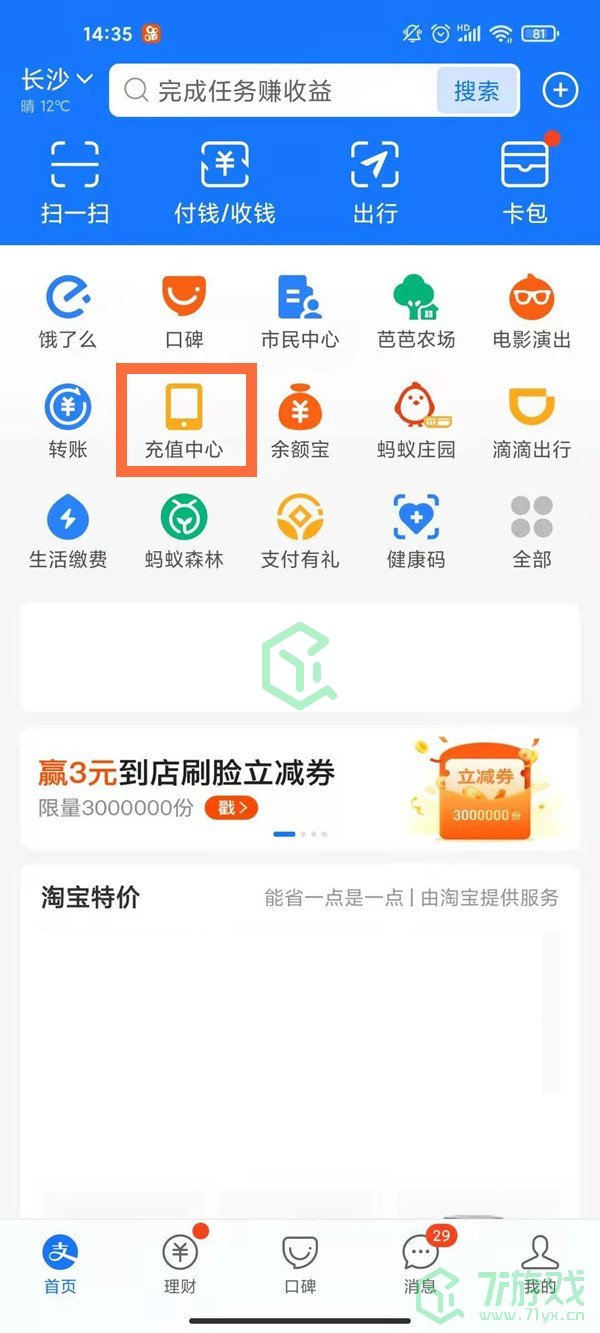Show 全部 services
This screenshot has height=1333, width=600.
pyautogui.click(x=532, y=531)
